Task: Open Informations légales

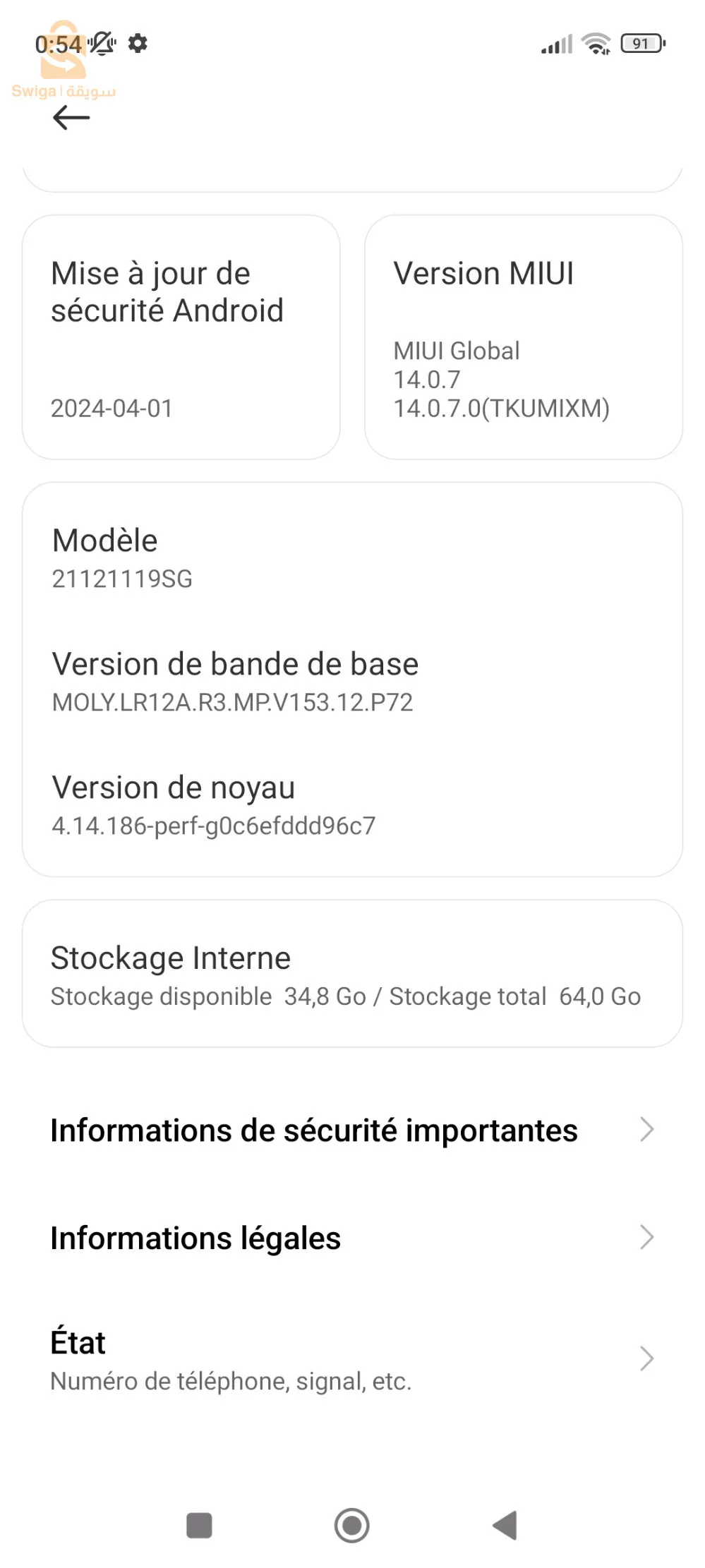Action: pos(352,1238)
